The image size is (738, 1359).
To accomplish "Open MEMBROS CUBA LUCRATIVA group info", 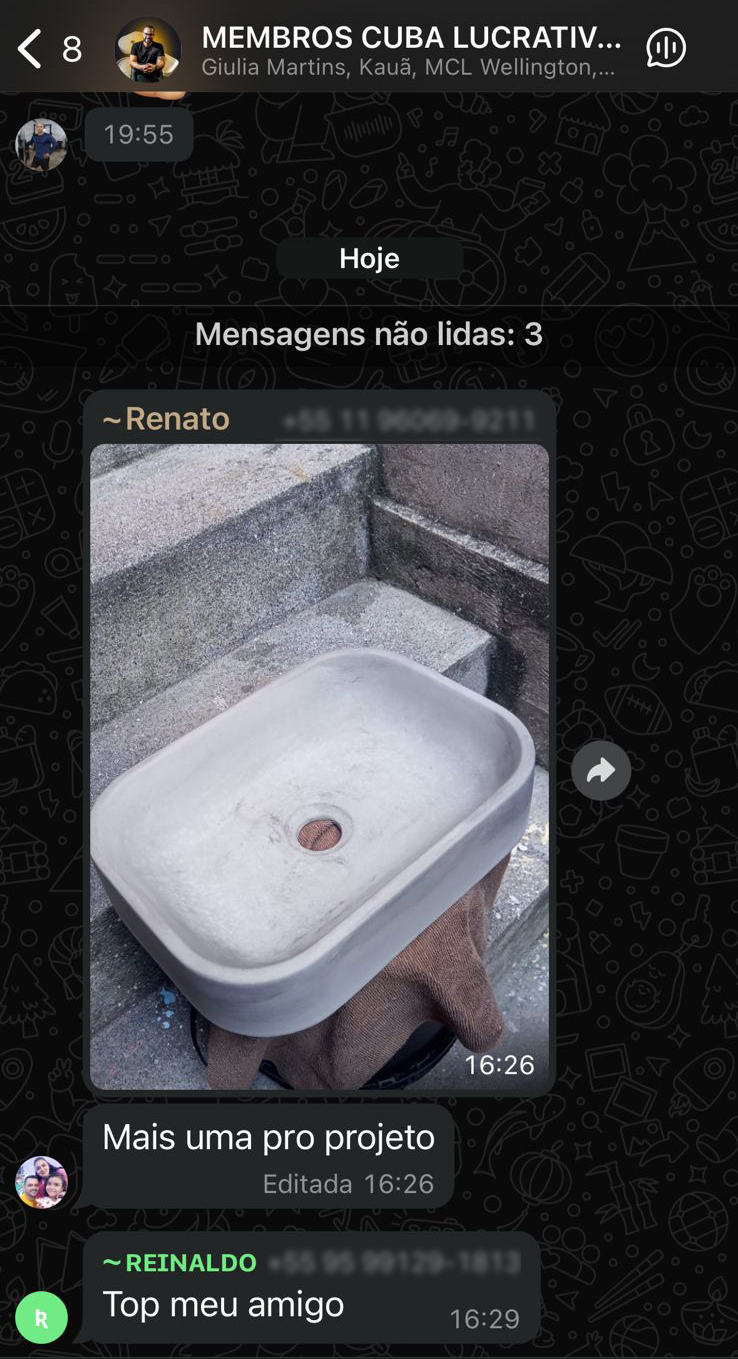I will pyautogui.click(x=410, y=50).
